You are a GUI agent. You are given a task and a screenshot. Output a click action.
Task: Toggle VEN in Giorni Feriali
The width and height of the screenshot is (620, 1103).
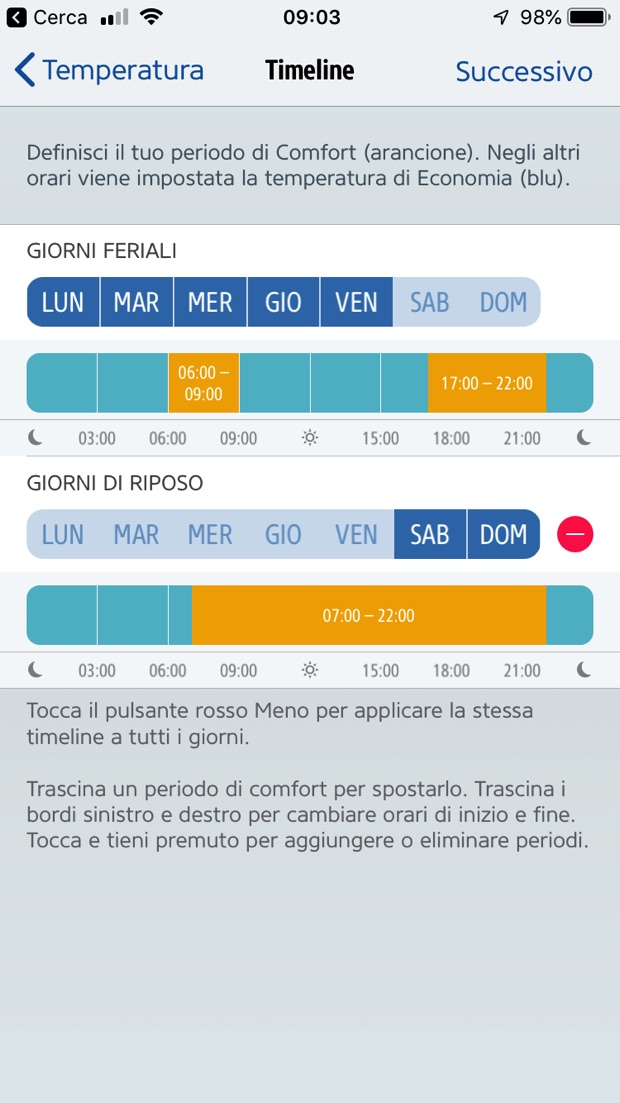pyautogui.click(x=356, y=302)
